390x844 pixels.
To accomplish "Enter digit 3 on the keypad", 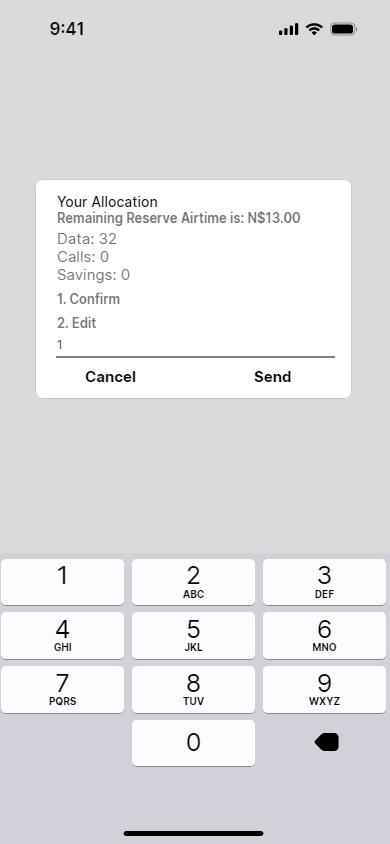I will pos(324,582).
